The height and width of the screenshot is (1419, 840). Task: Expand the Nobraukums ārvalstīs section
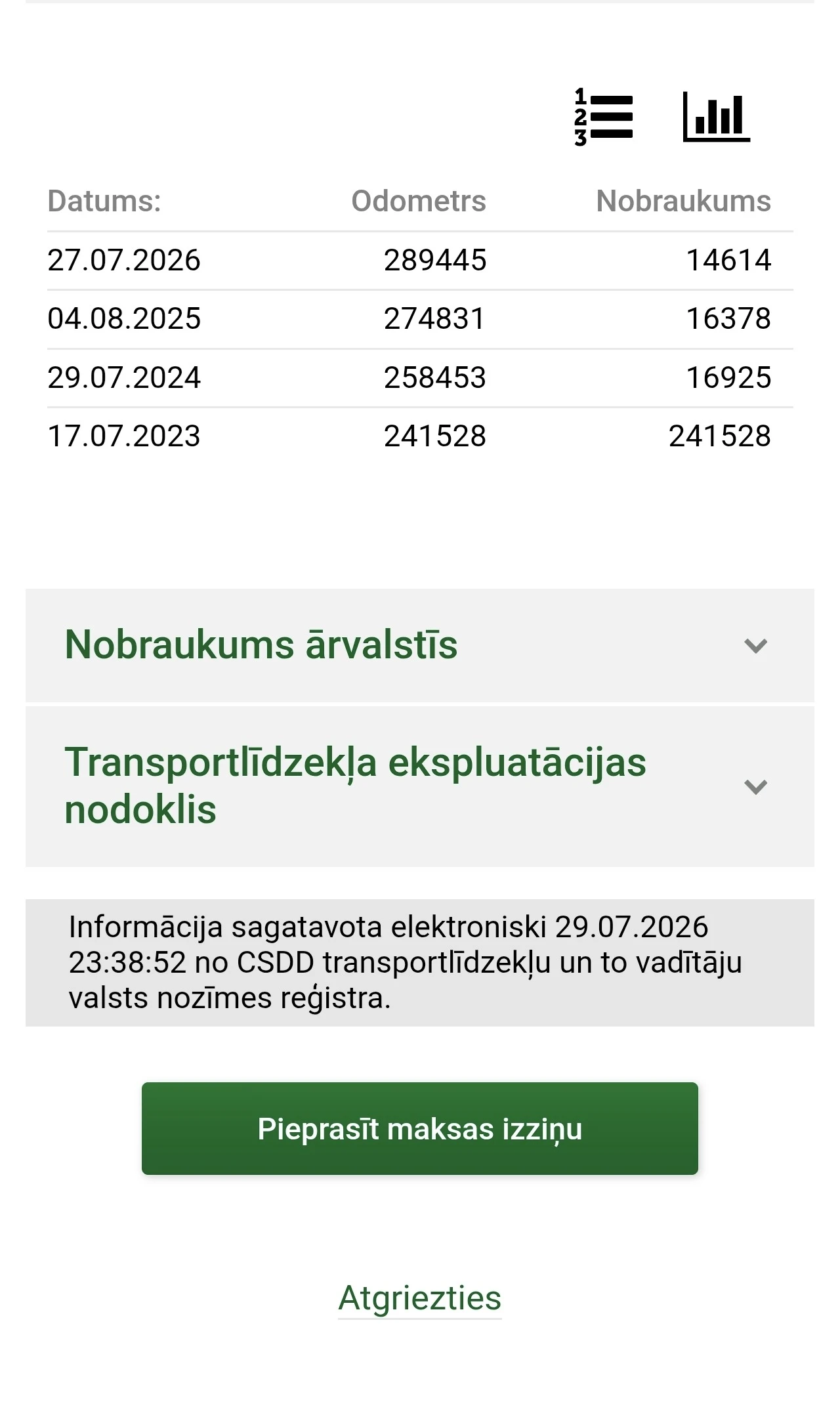pos(420,645)
